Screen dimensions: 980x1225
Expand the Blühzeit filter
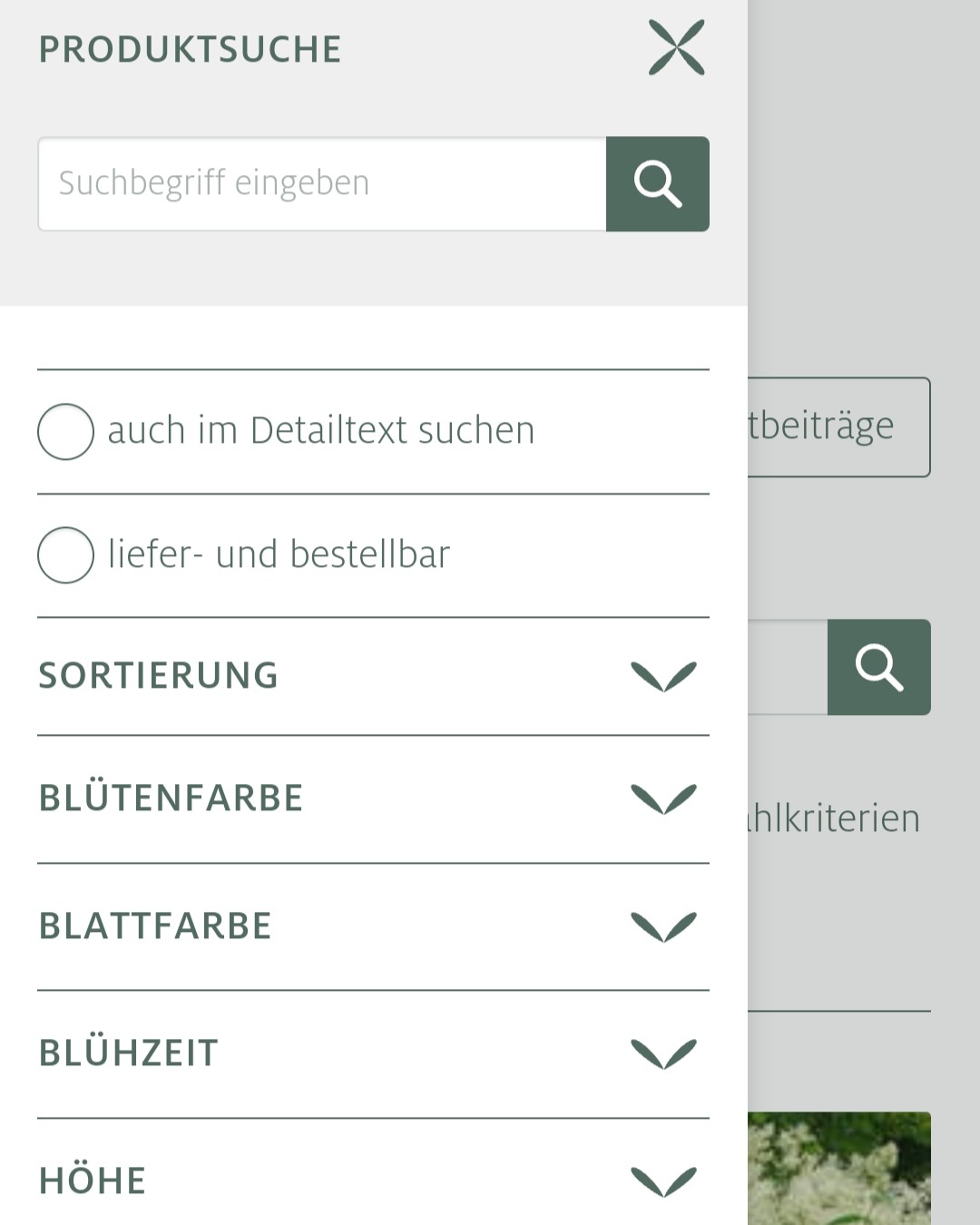tap(372, 1053)
